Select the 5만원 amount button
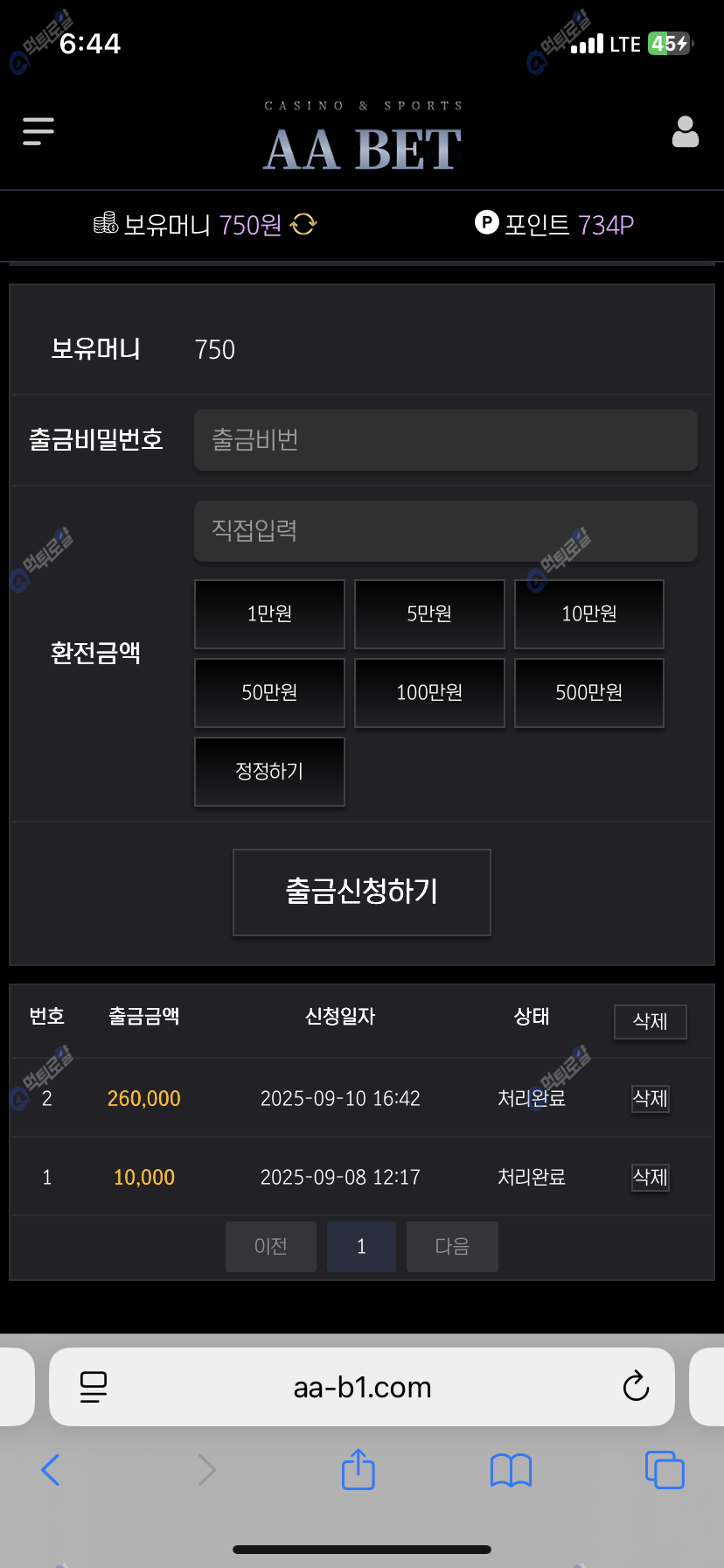Screen dimensions: 724x1568 [x=429, y=614]
